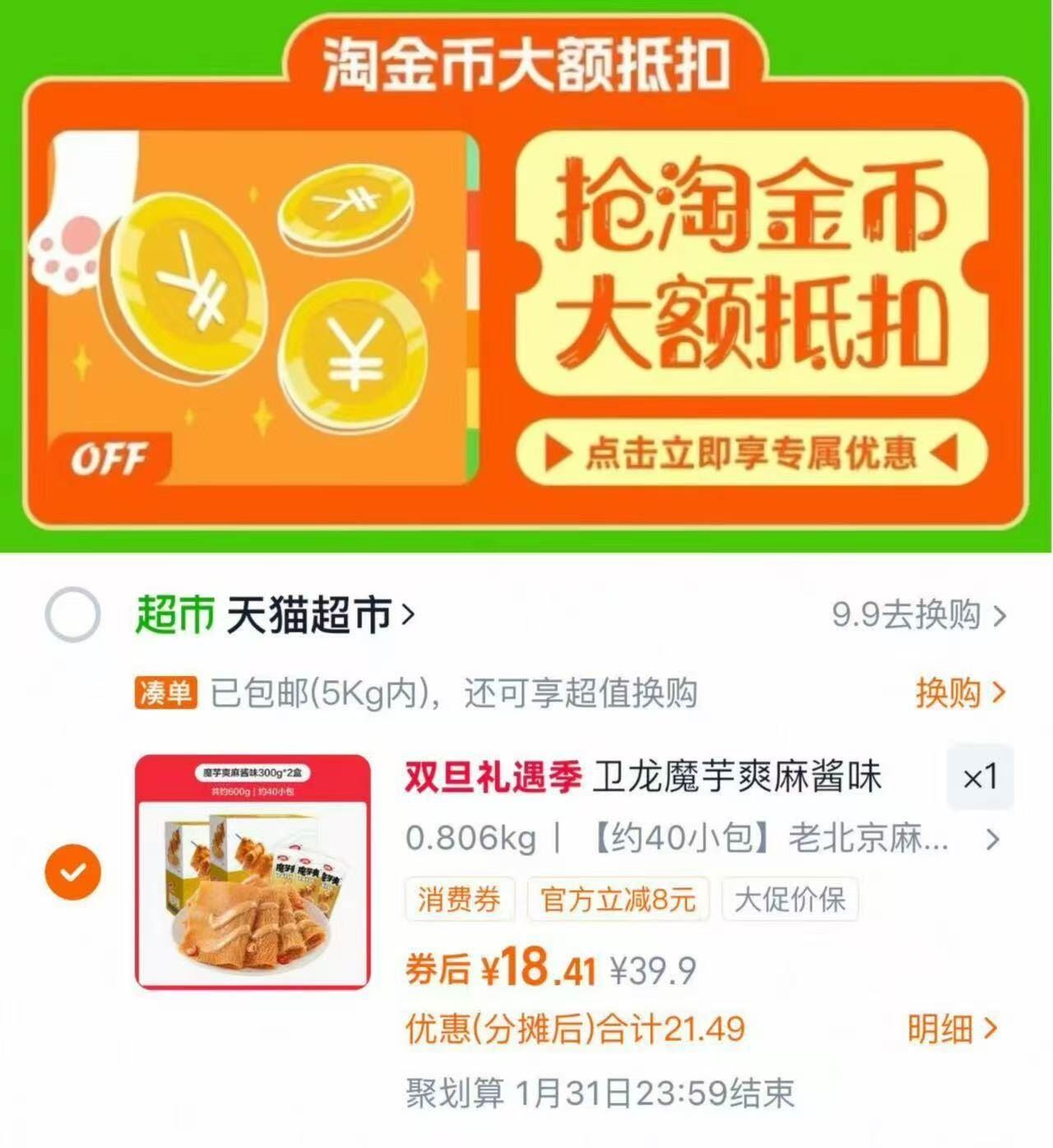
Task: Click the 凑单 orange tag icon
Action: point(166,695)
